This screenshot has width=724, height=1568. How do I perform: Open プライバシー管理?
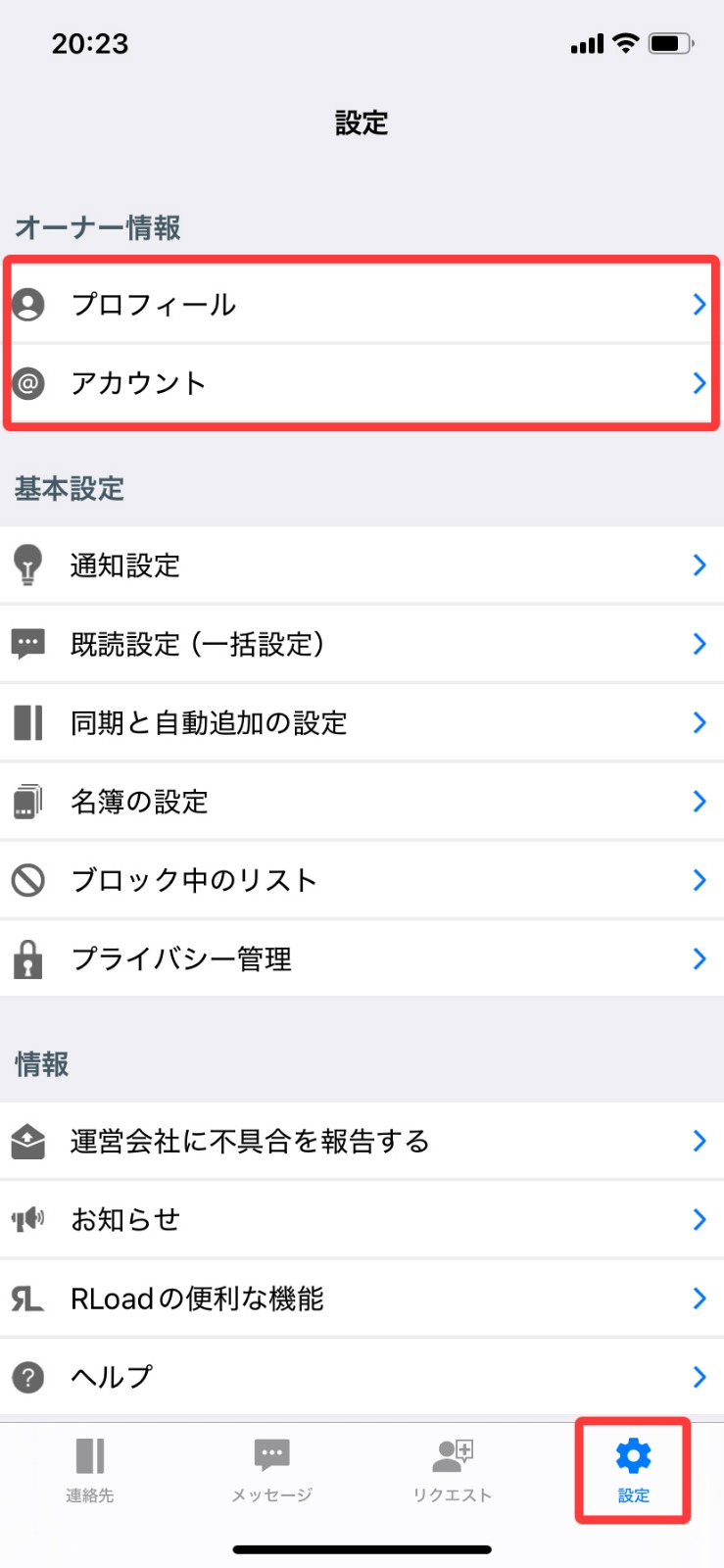point(362,958)
